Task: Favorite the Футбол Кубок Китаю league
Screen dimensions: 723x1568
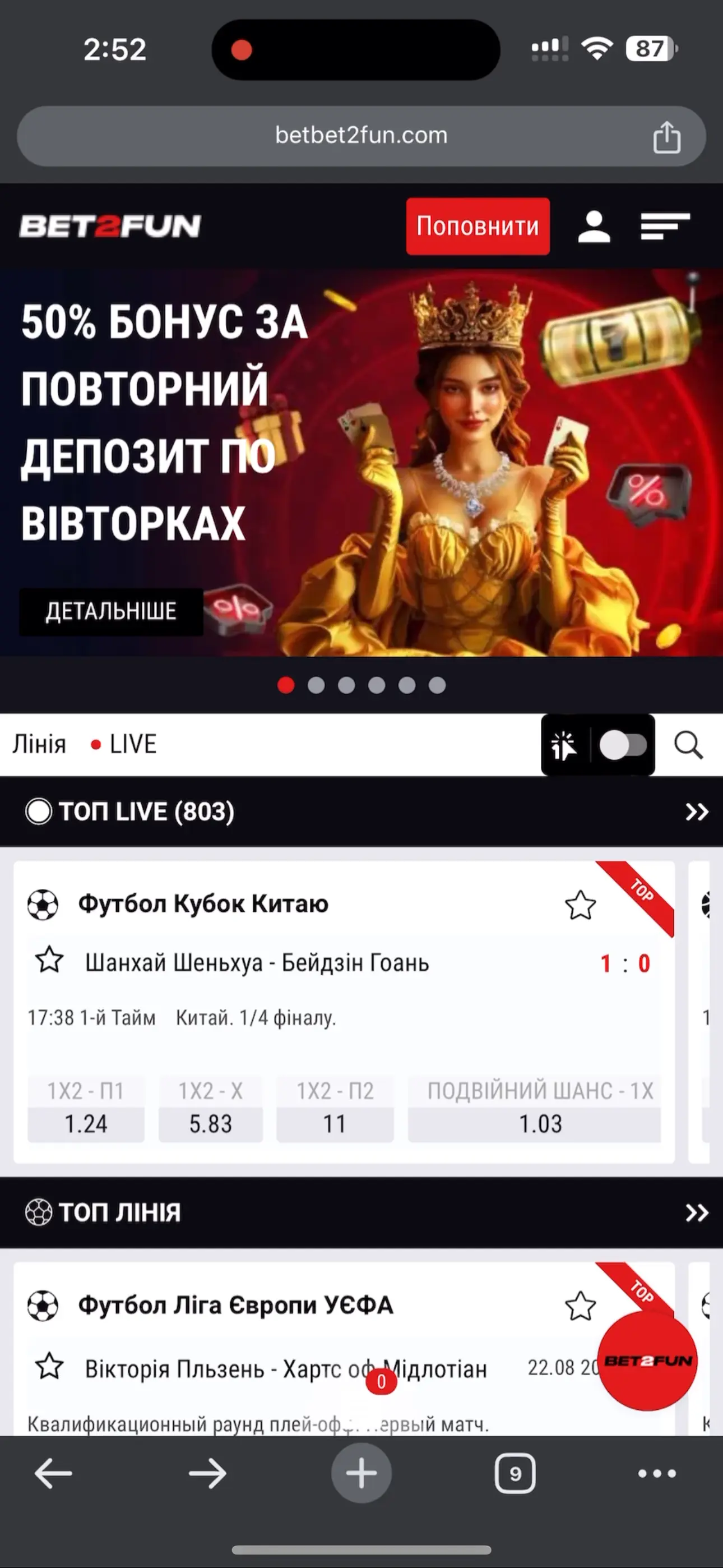Action: pos(580,905)
